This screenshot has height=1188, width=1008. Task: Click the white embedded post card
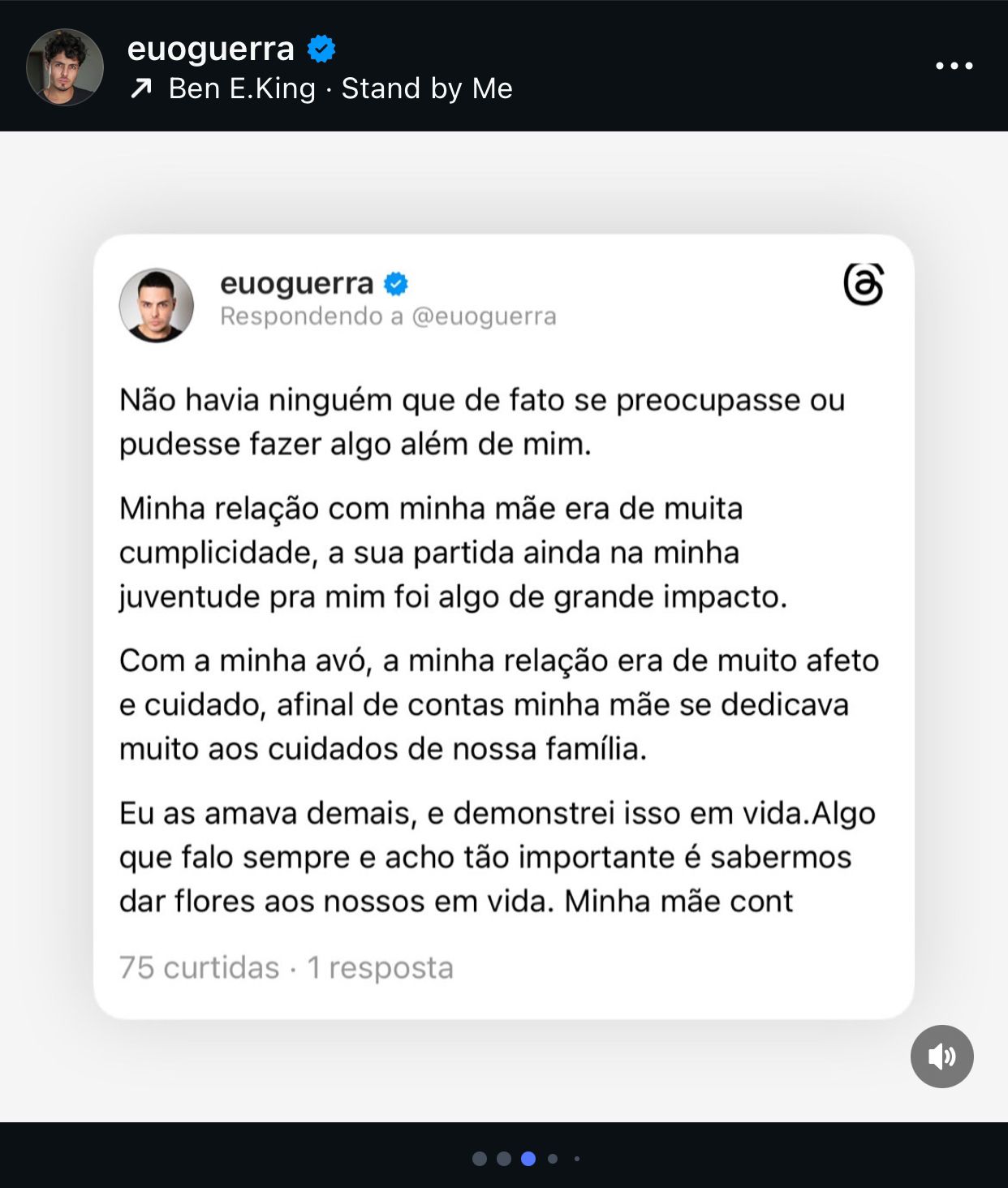(503, 625)
